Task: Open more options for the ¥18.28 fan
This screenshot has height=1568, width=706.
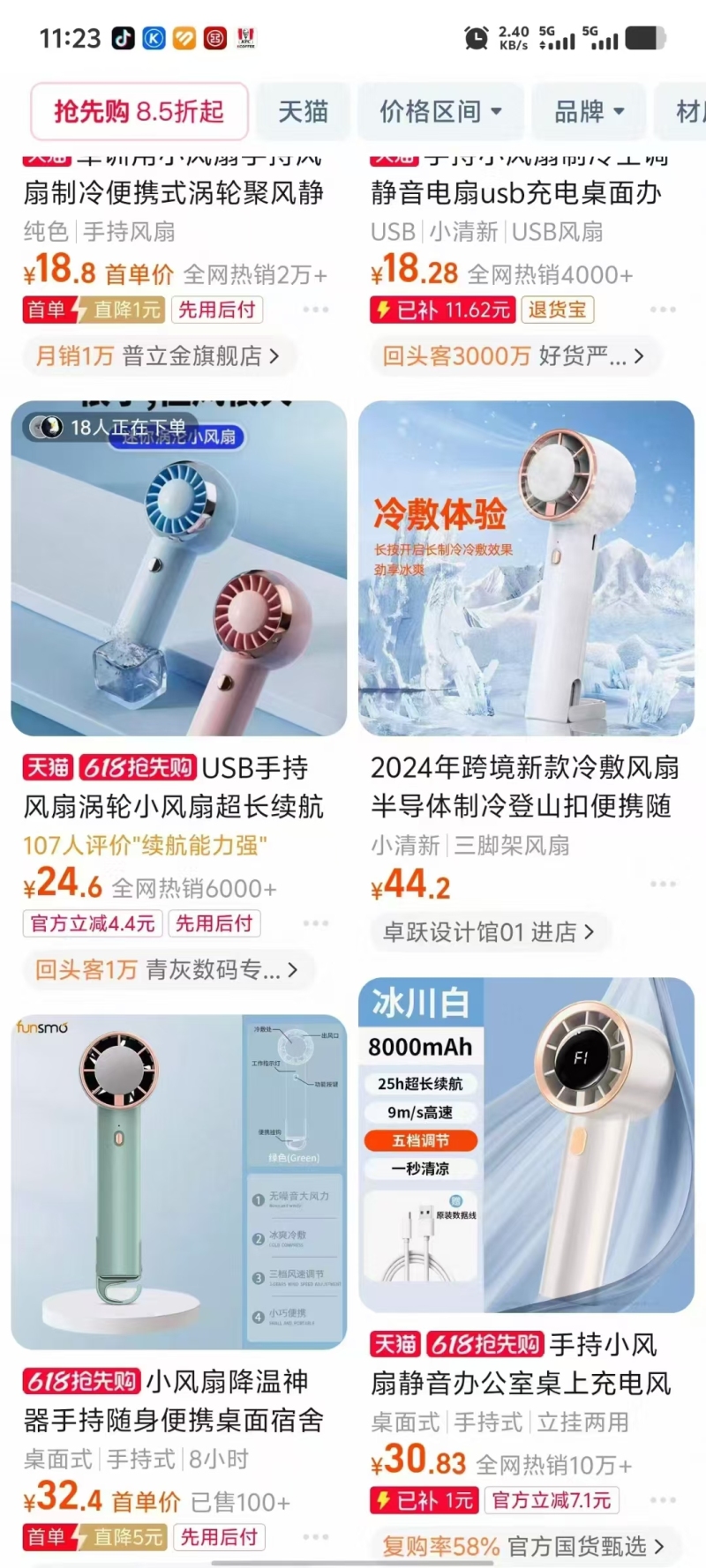Action: [x=663, y=310]
